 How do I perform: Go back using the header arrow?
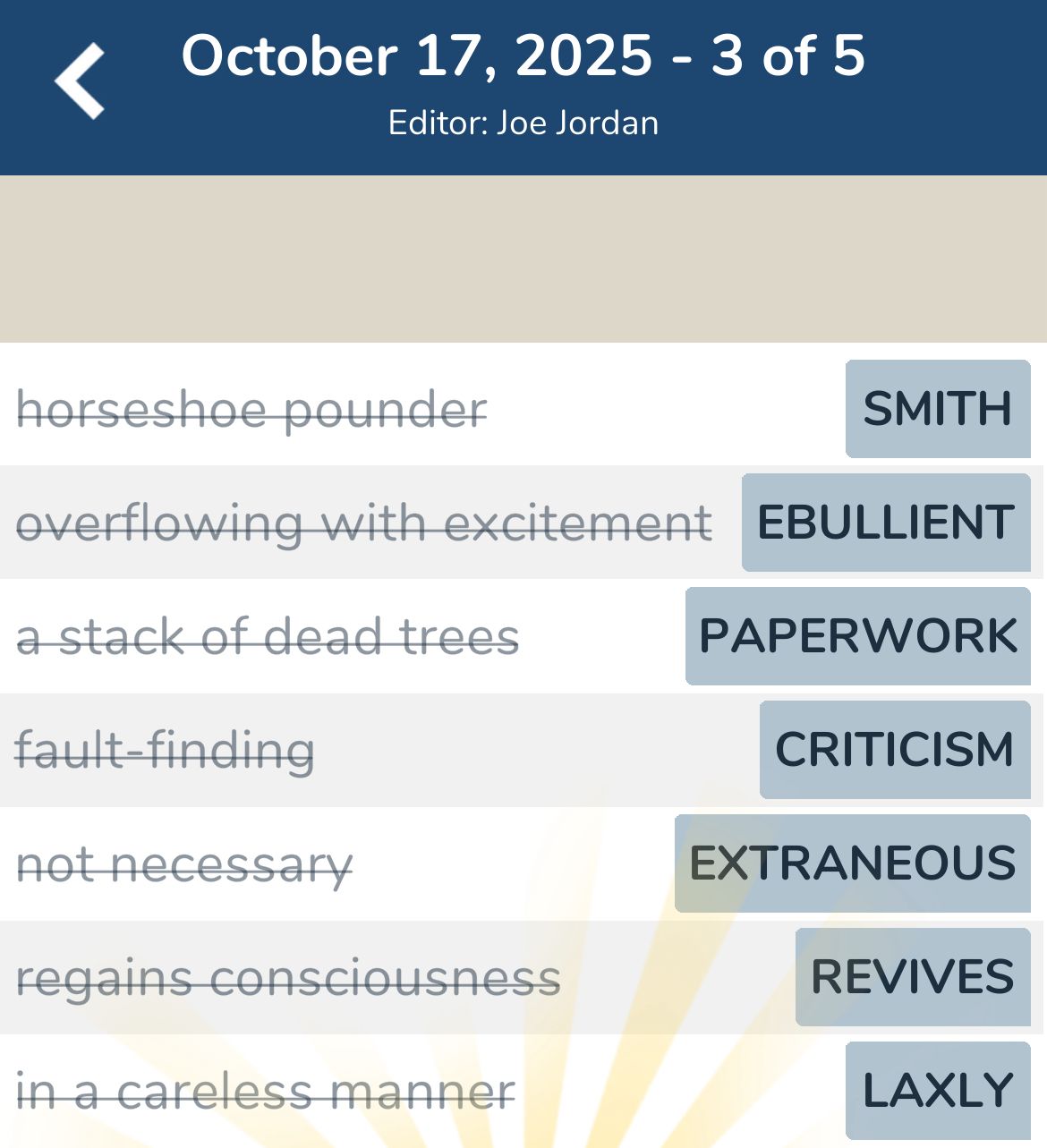point(81,81)
